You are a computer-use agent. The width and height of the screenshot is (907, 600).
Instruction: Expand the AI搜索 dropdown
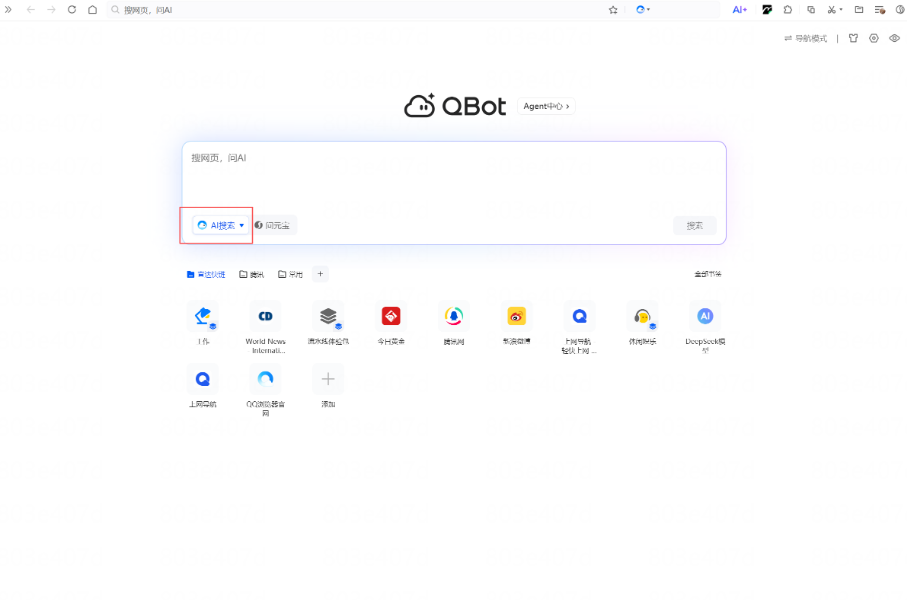point(221,226)
